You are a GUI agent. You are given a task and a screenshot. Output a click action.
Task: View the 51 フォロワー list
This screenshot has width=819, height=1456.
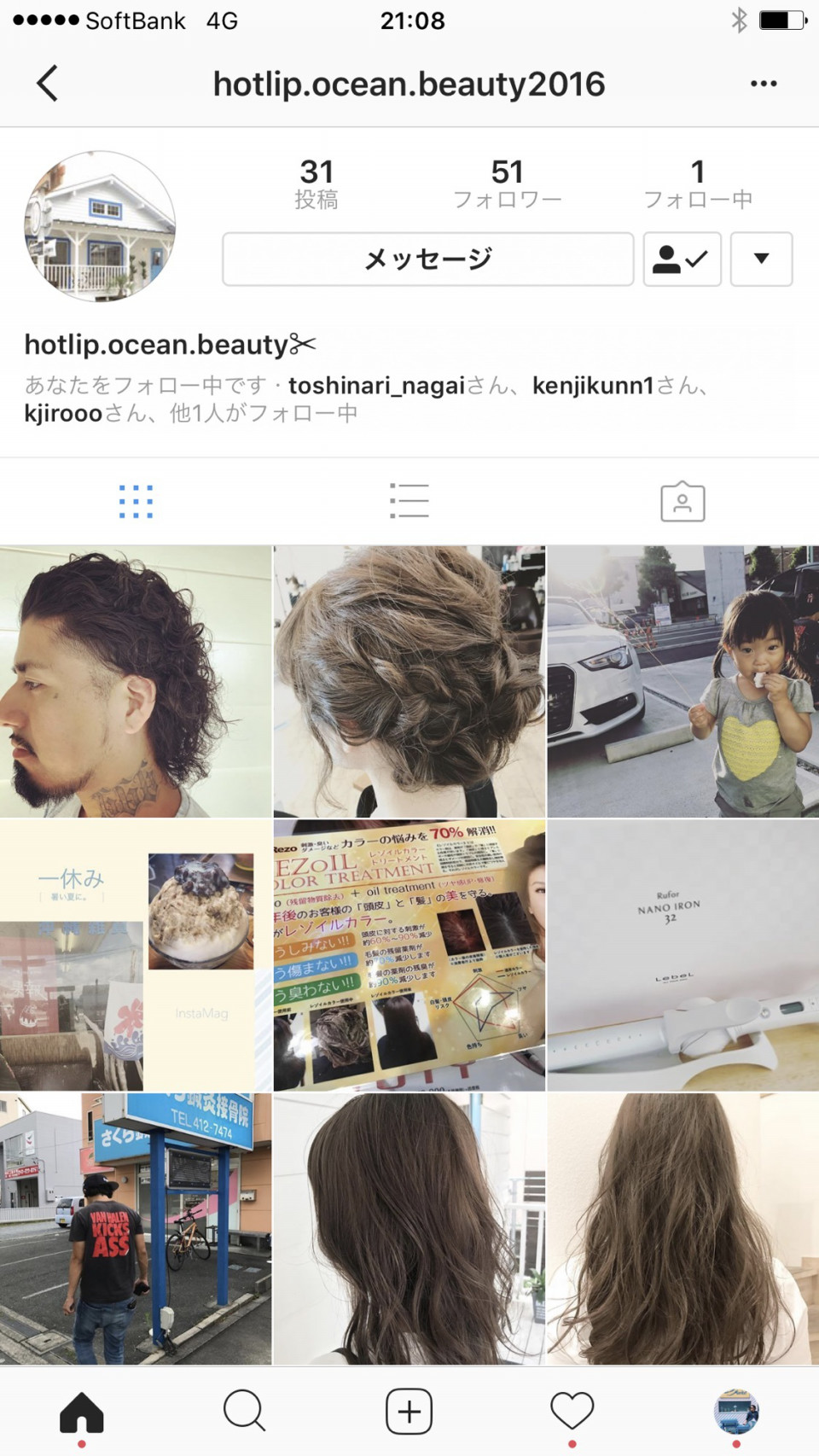pos(507,183)
